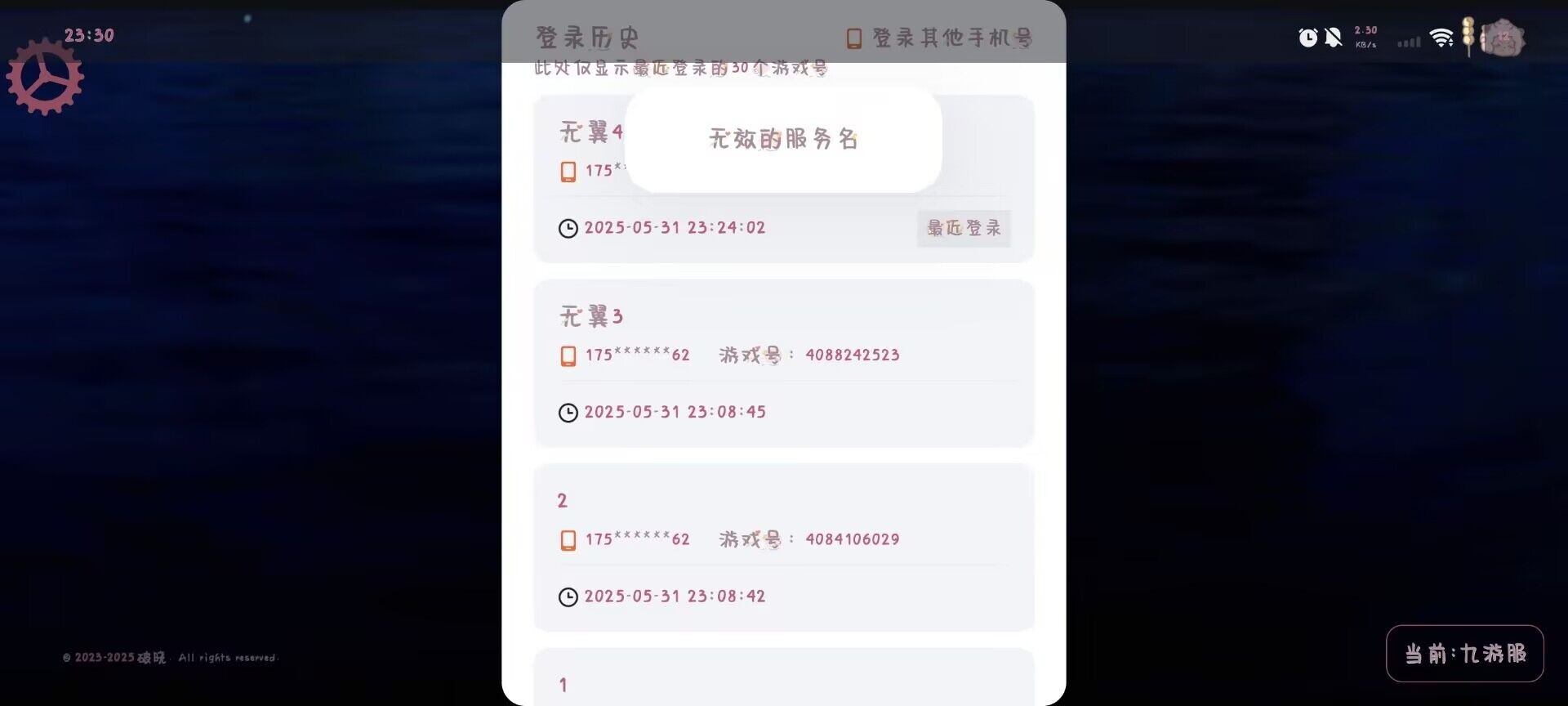Tap 登录其他手机号 to use another phone
Screen dimensions: 1568x706
click(x=940, y=38)
